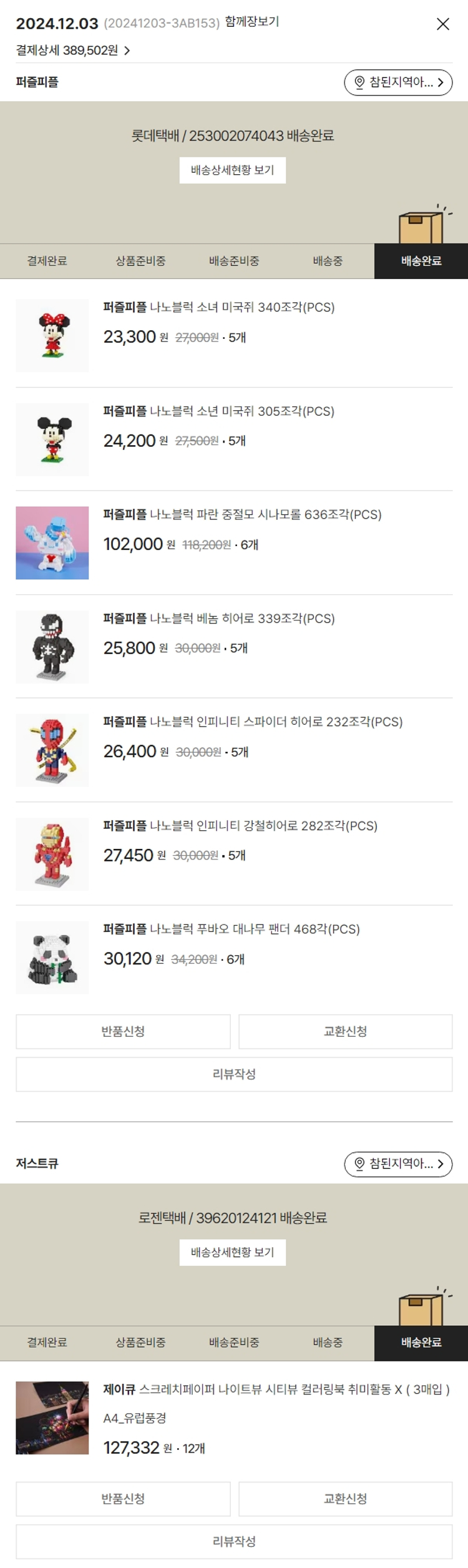Open 함께장보기 link

[252, 22]
